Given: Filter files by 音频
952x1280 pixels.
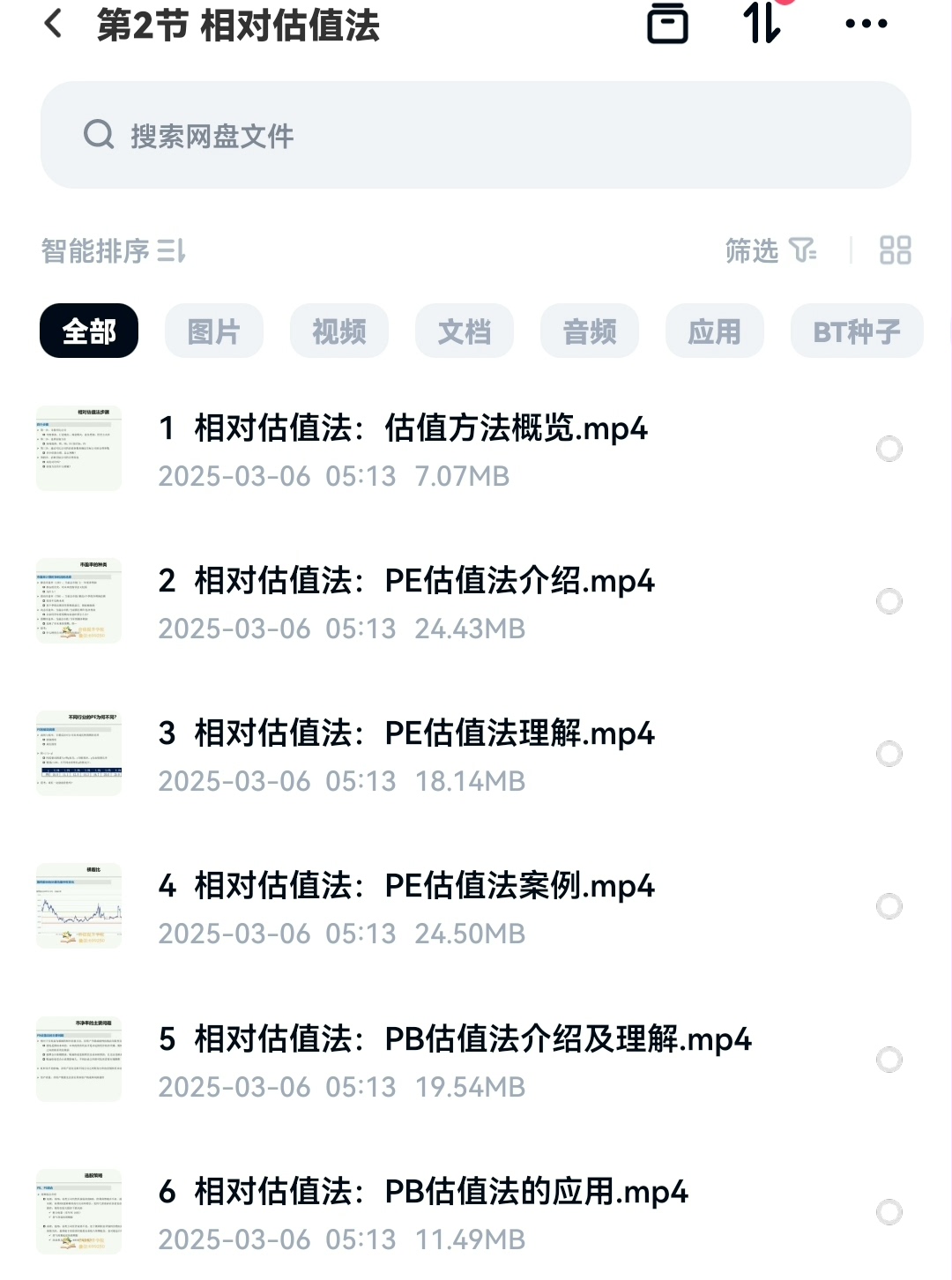Looking at the screenshot, I should tap(590, 331).
